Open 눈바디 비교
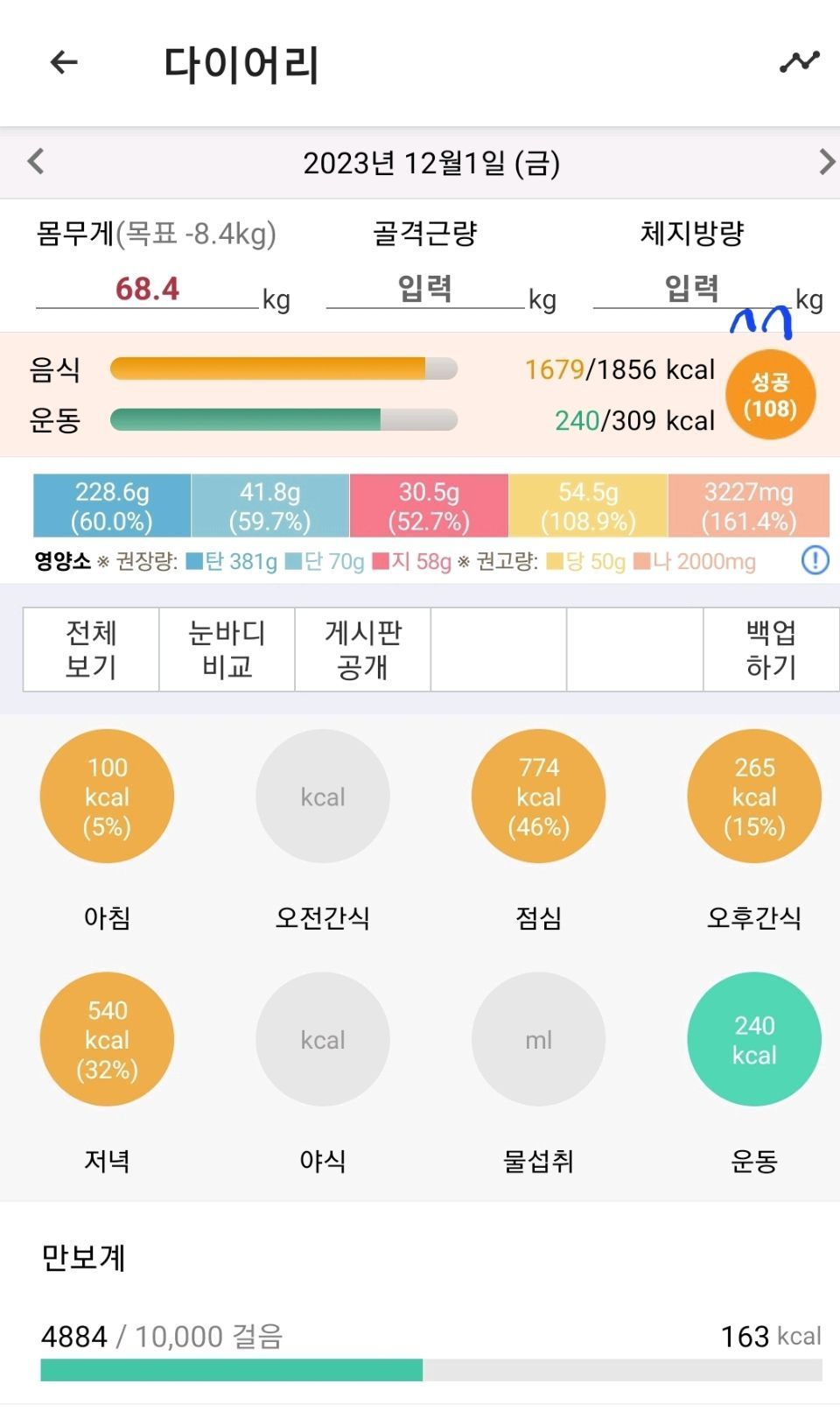 click(227, 650)
